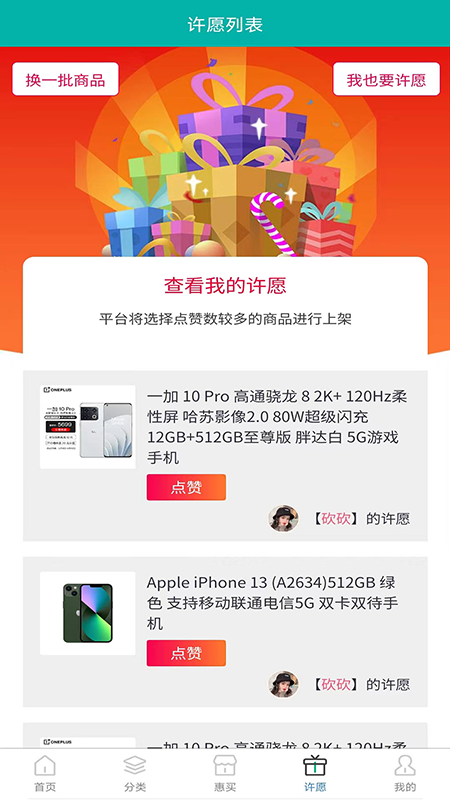
Task: Open the 一加 10 Pro product image
Action: [88, 427]
